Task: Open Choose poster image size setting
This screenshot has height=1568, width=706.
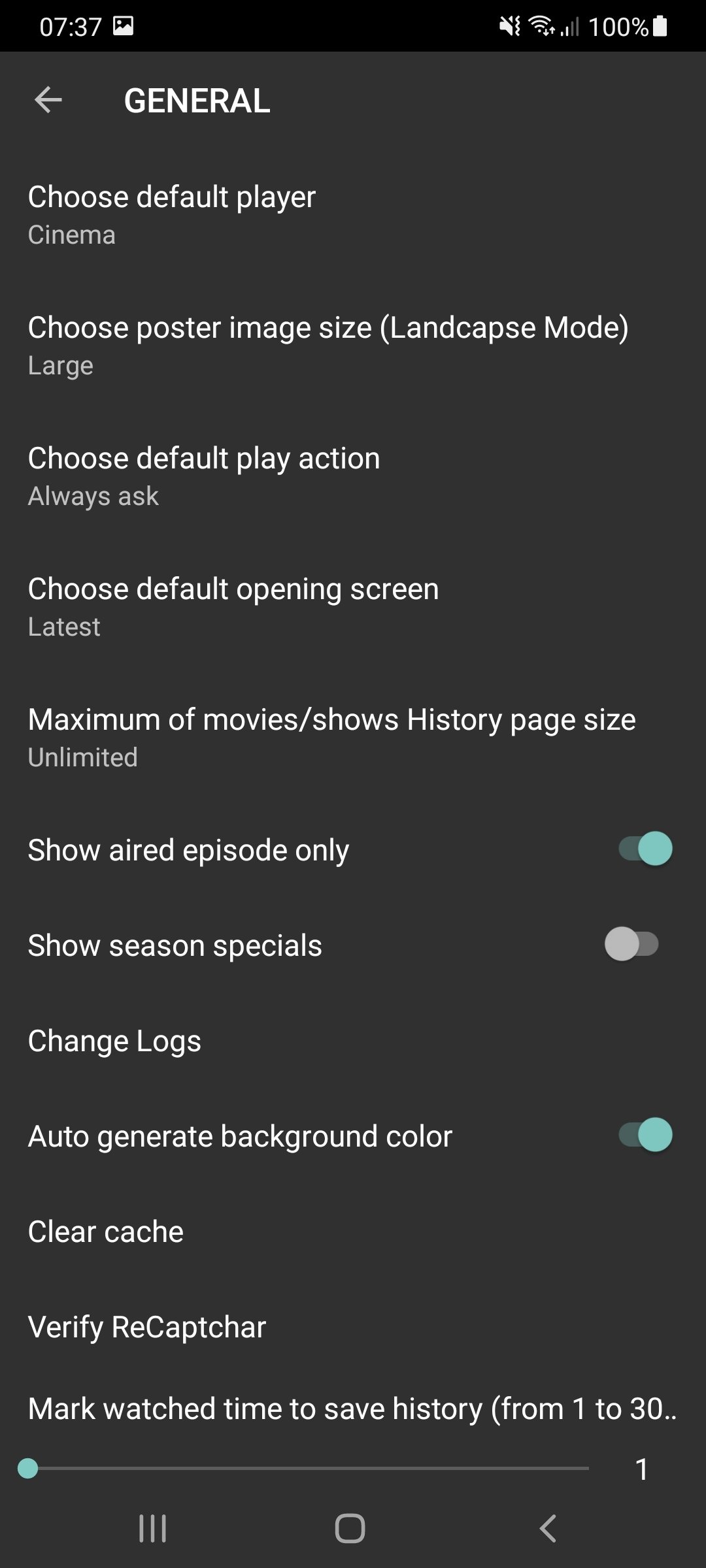Action: [353, 346]
